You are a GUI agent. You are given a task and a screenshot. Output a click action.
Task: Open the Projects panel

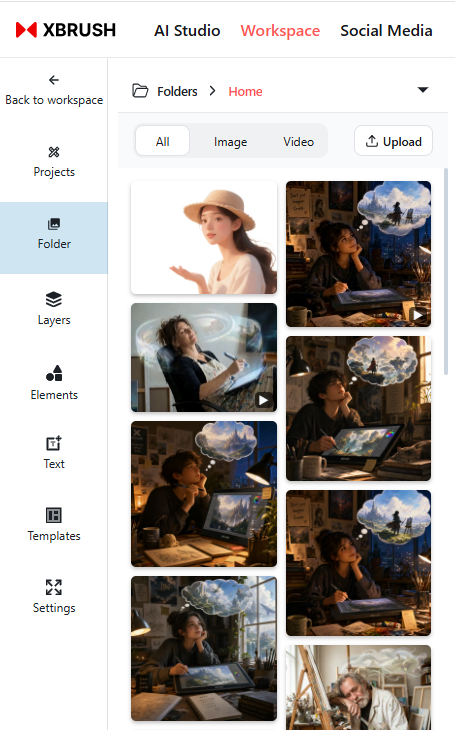54,162
